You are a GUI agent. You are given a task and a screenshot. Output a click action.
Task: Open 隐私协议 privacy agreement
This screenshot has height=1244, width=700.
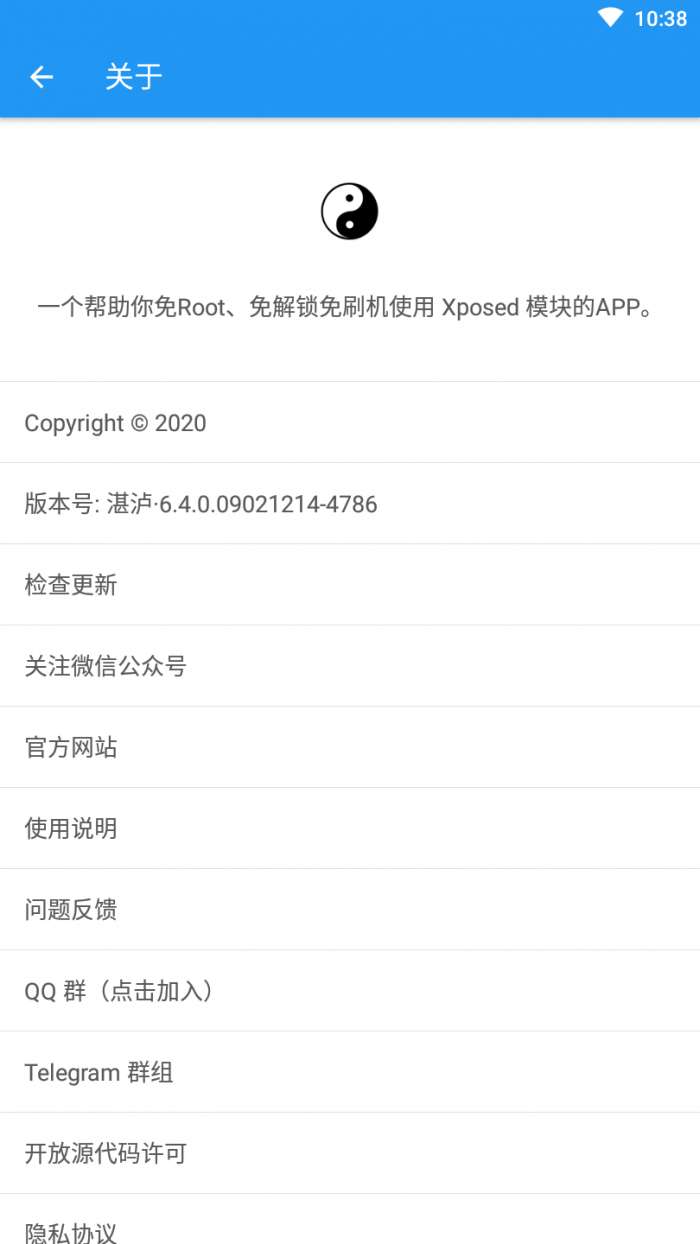point(350,1220)
